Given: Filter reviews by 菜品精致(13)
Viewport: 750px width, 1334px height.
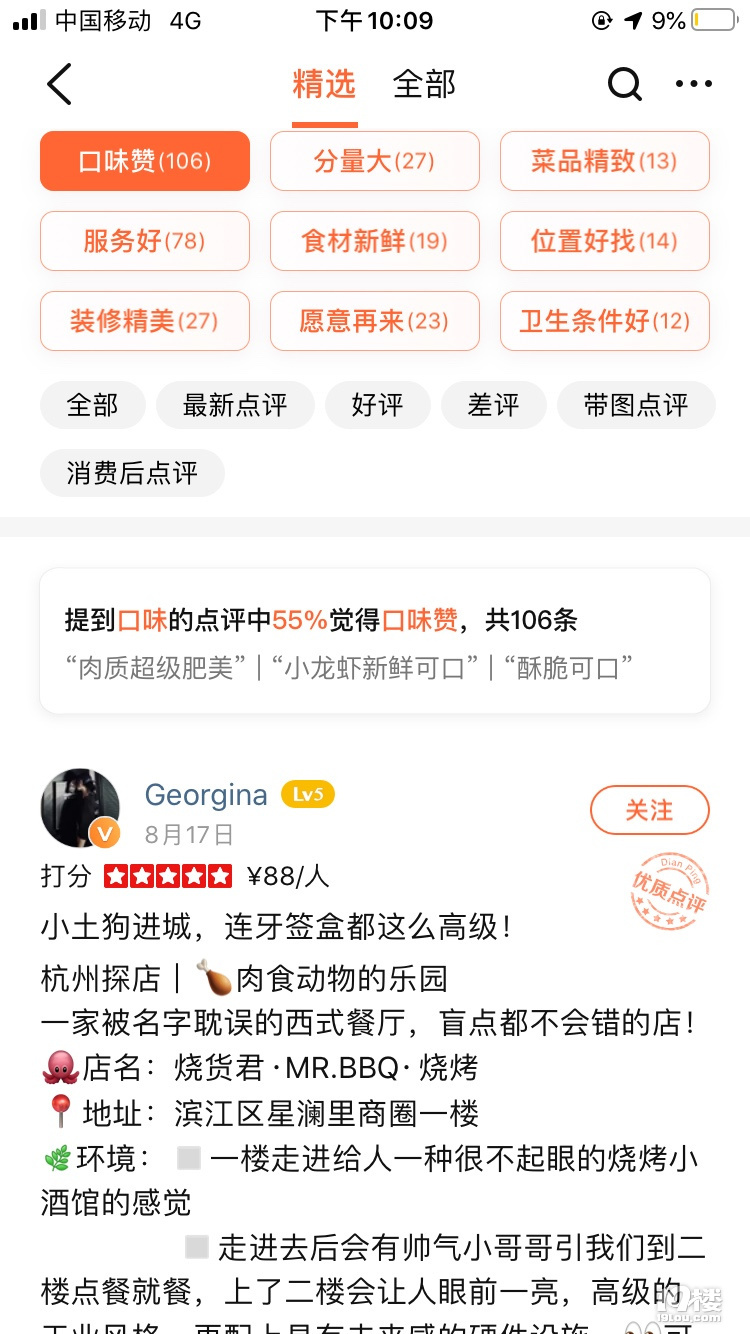Looking at the screenshot, I should tap(605, 161).
